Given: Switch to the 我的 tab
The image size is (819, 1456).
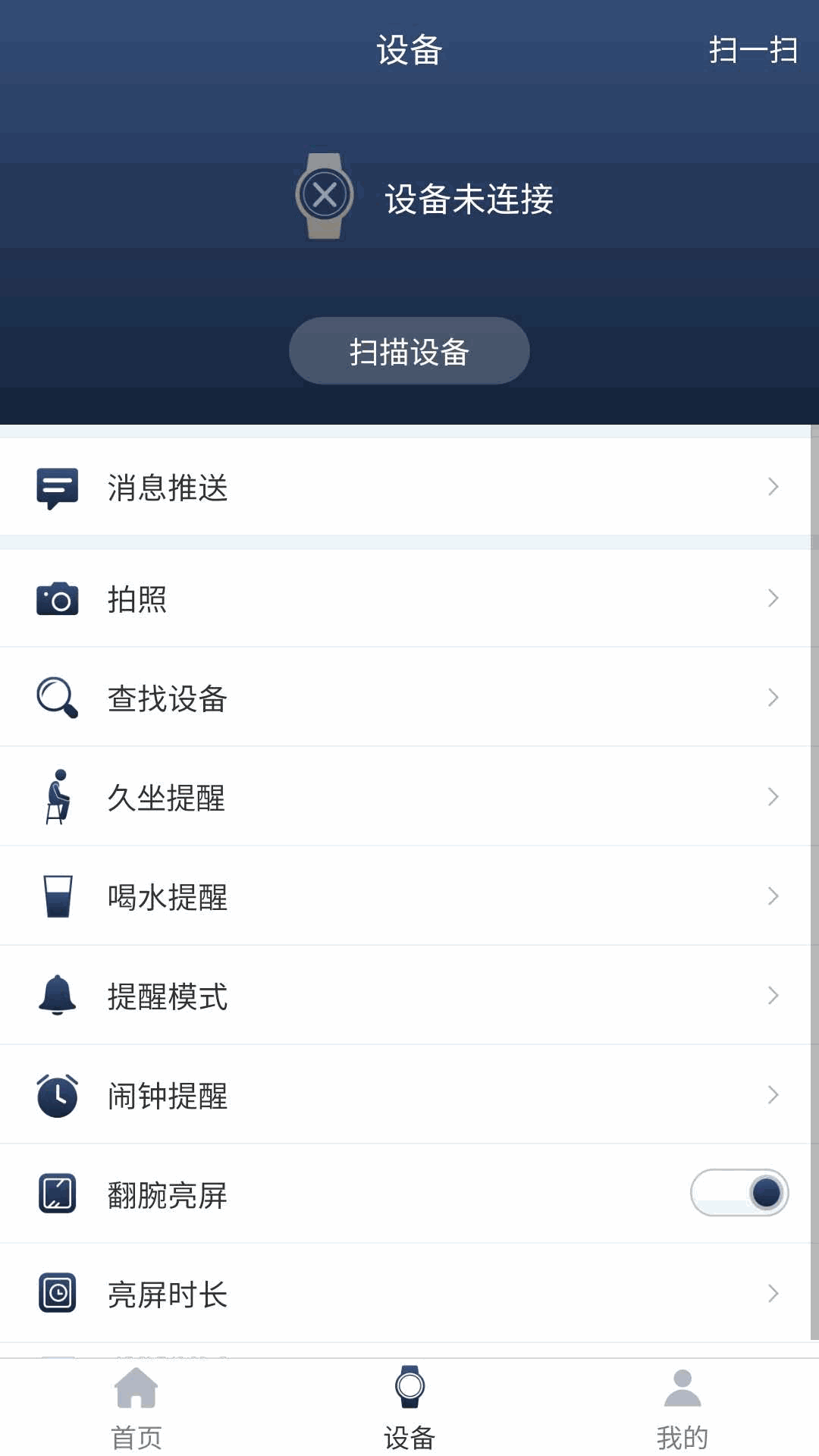Looking at the screenshot, I should click(x=682, y=1407).
